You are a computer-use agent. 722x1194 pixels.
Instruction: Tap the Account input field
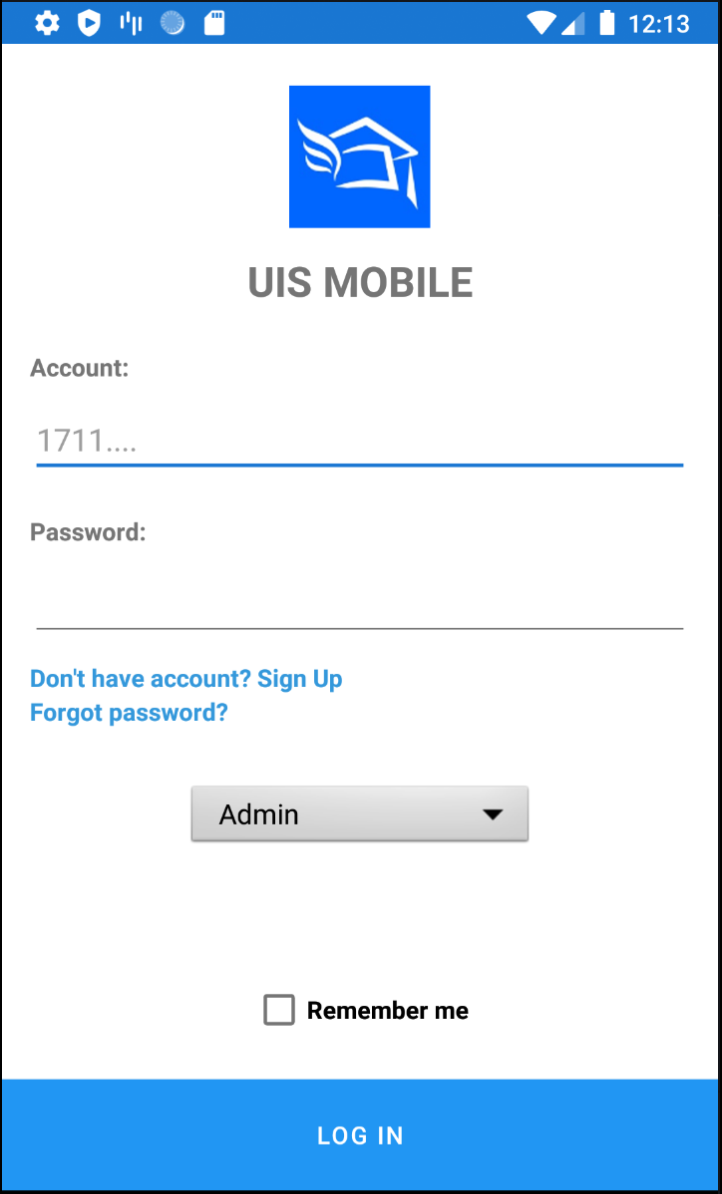[x=359, y=441]
